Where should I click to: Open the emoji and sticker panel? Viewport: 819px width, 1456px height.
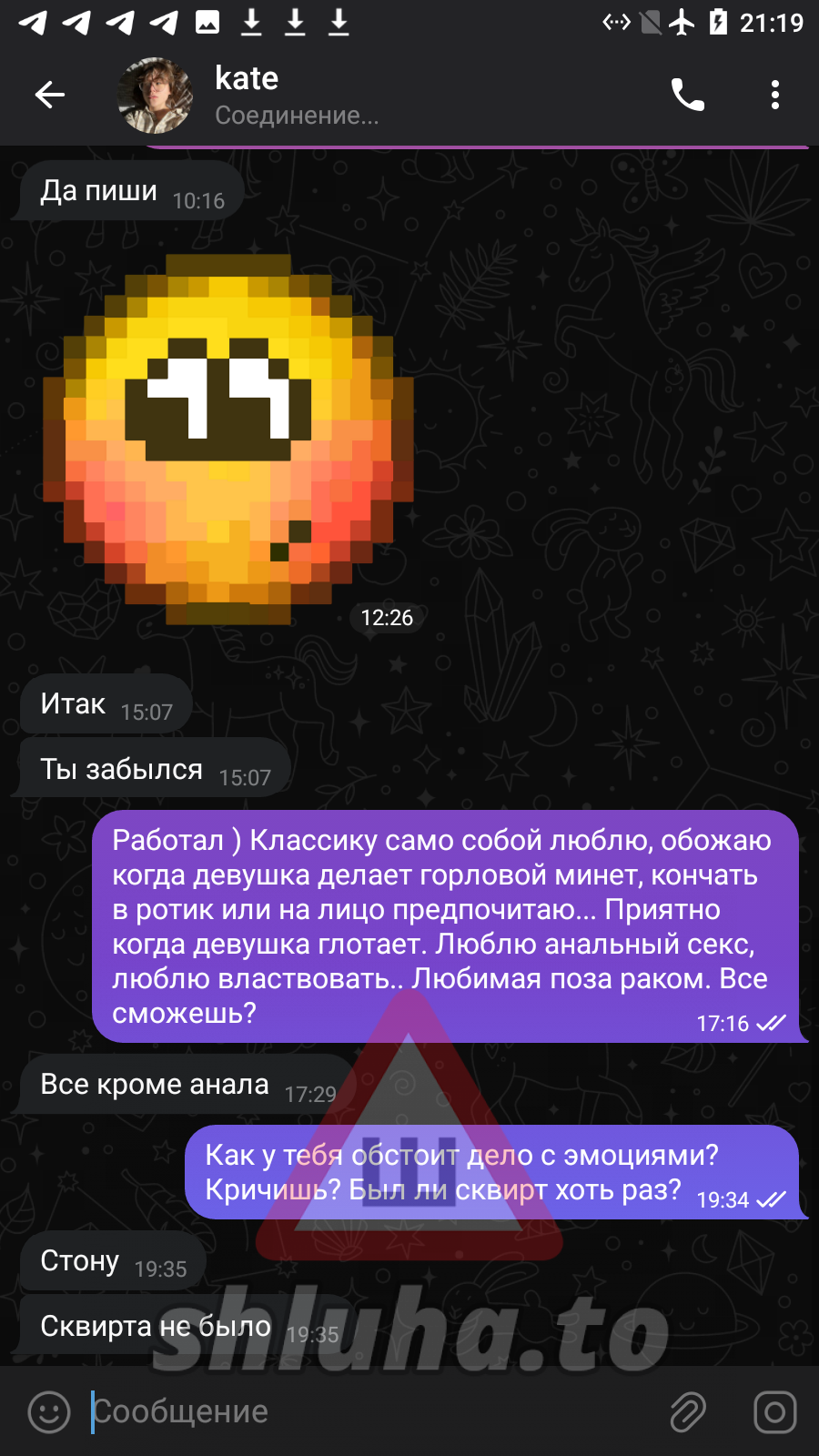point(49,1411)
